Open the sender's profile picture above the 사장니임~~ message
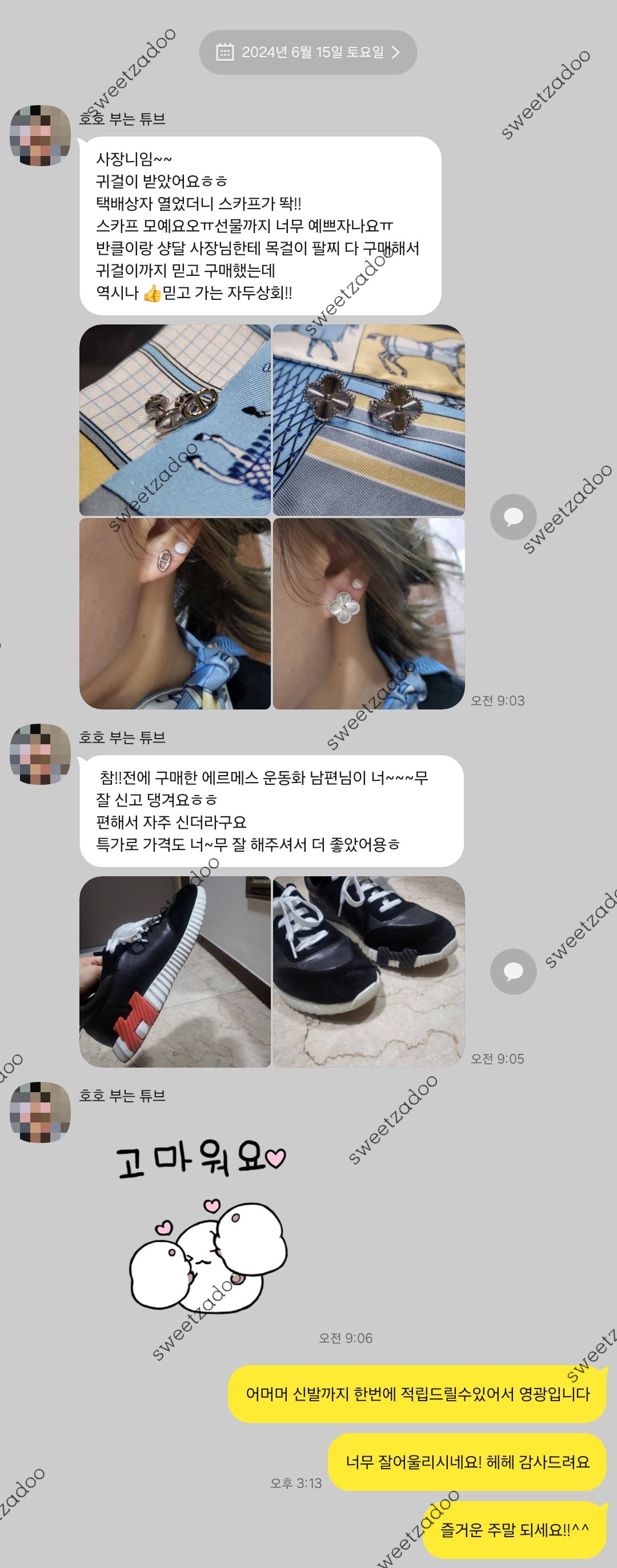The width and height of the screenshot is (617, 1568). (40, 136)
